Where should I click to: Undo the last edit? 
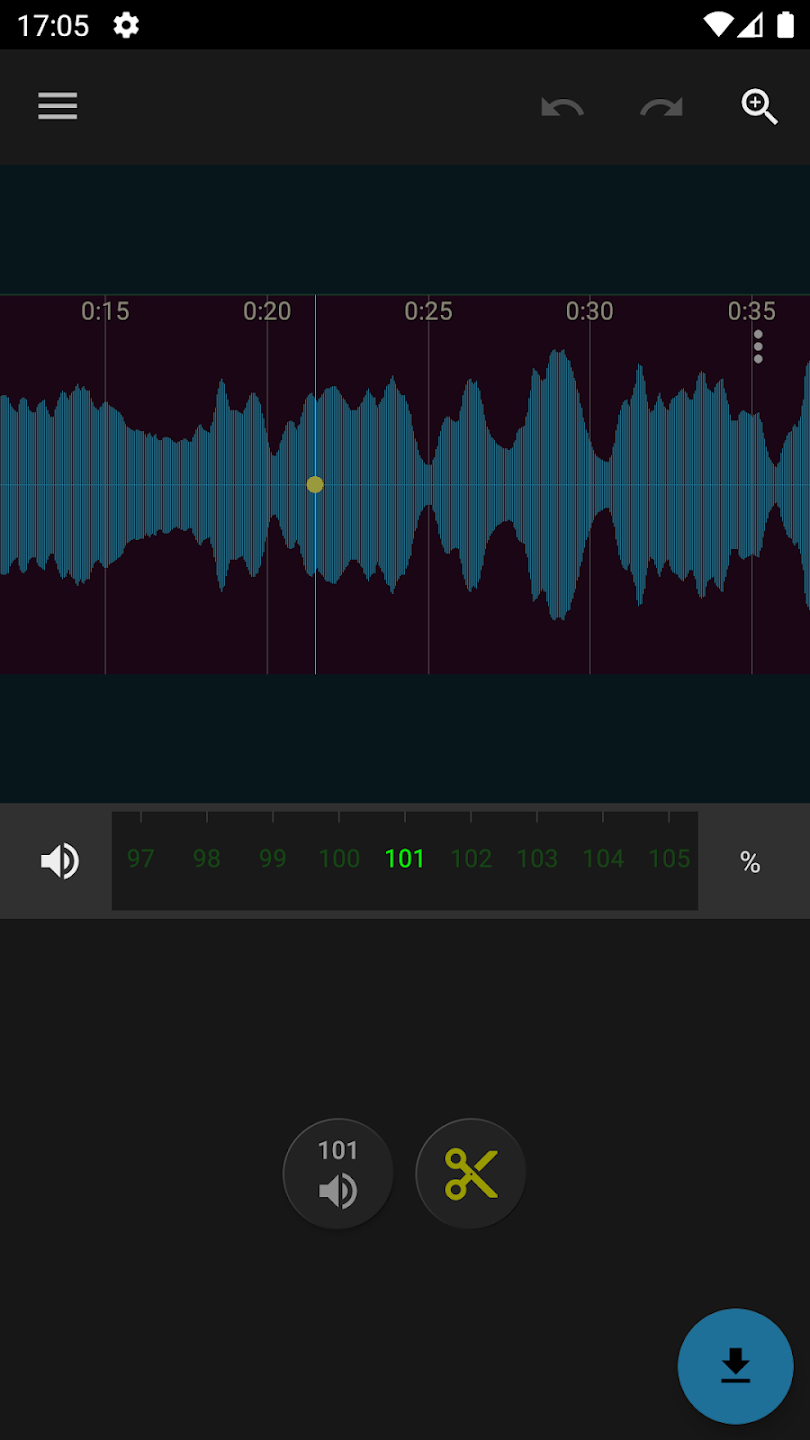(x=562, y=106)
